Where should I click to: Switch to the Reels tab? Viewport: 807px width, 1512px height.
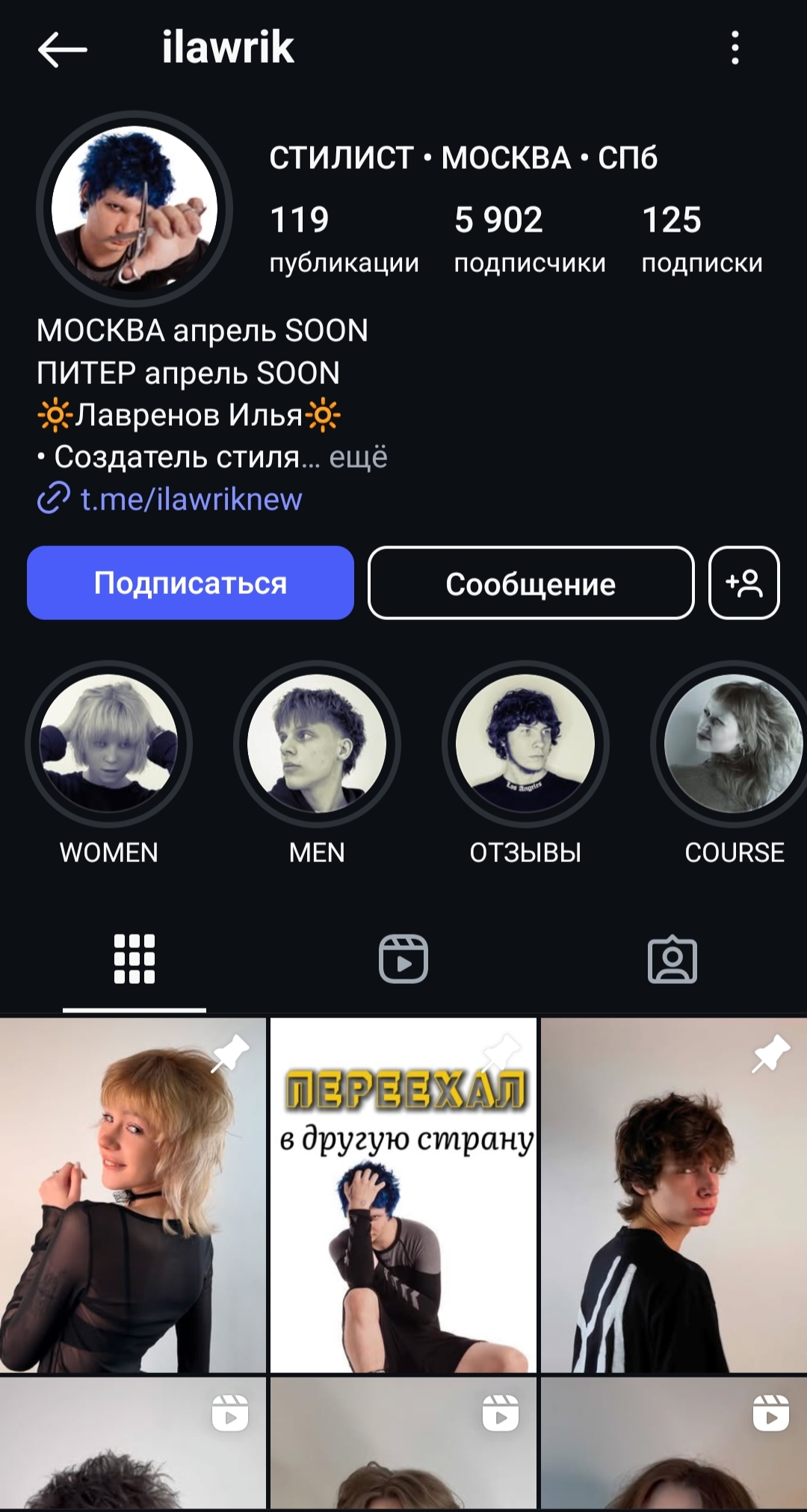click(x=403, y=959)
